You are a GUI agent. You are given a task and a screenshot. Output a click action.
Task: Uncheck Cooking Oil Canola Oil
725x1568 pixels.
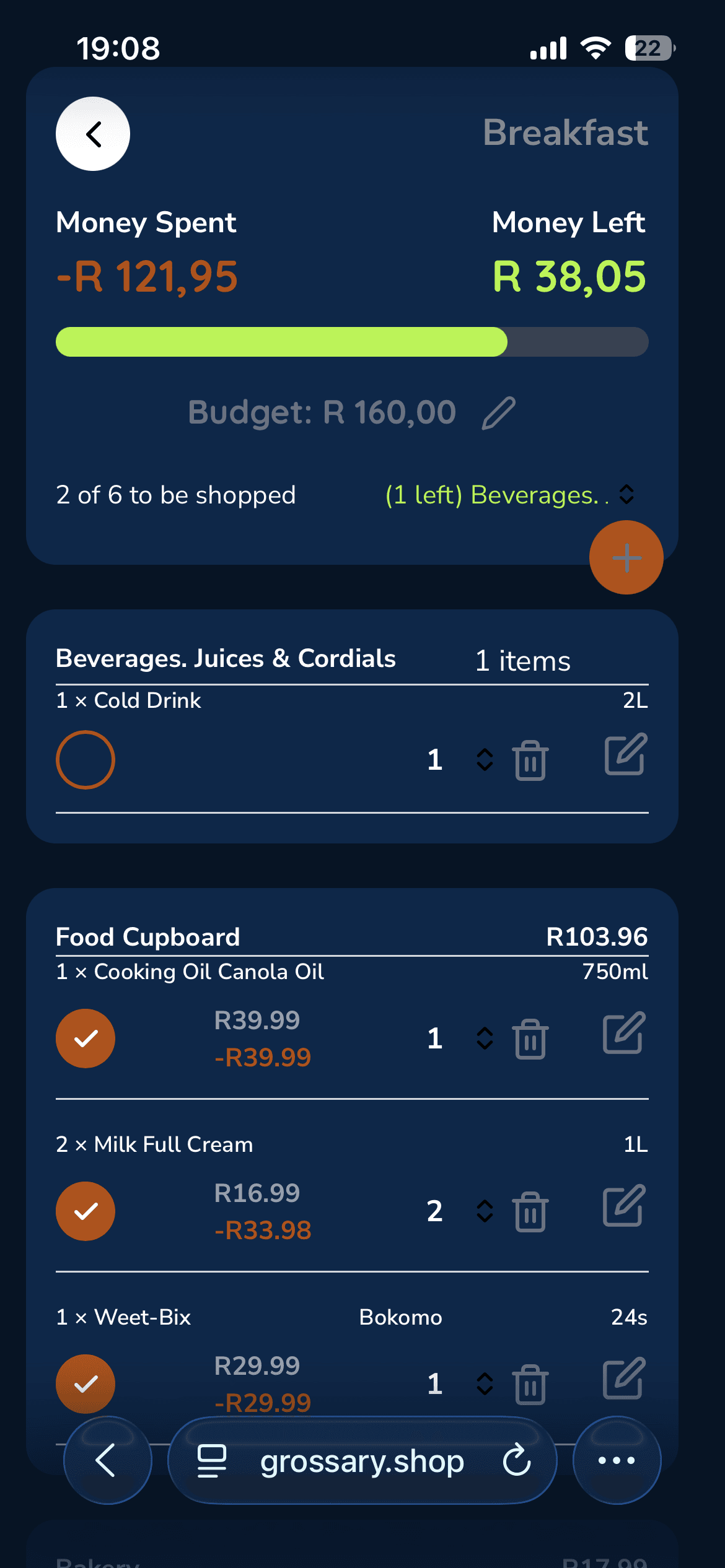86,1039
